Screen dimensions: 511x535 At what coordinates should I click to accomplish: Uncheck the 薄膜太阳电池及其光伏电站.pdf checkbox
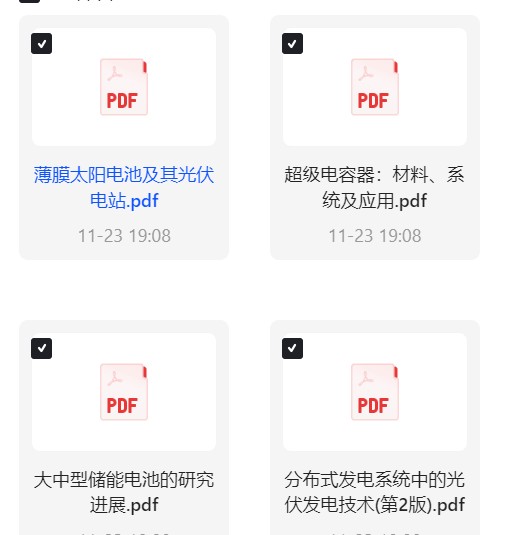coord(41,44)
